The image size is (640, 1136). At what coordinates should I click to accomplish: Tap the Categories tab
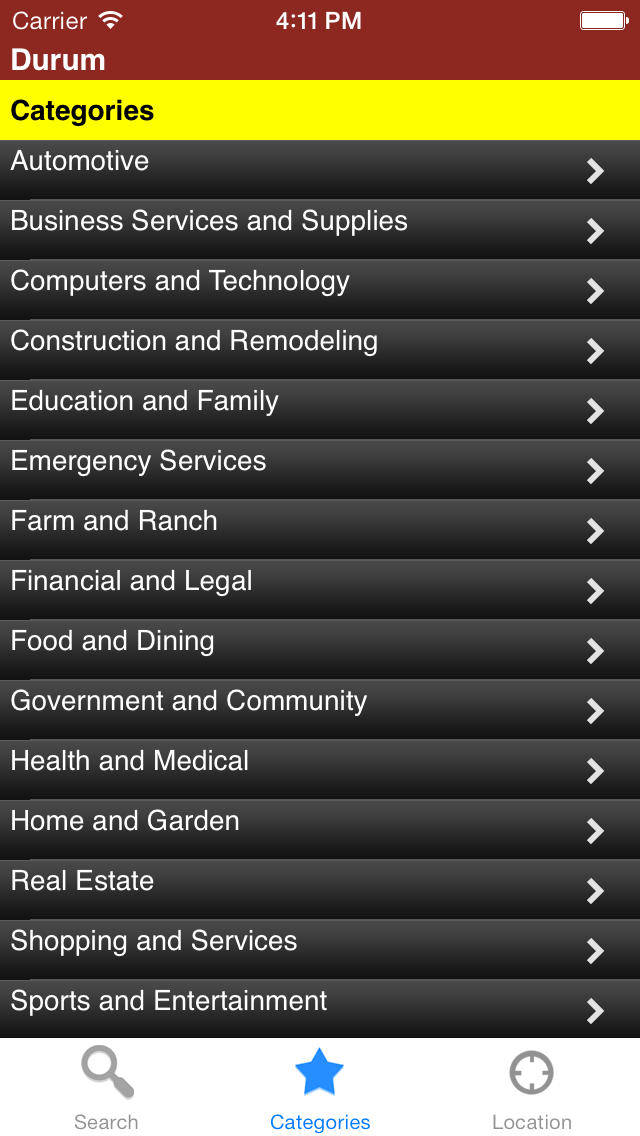320,1088
